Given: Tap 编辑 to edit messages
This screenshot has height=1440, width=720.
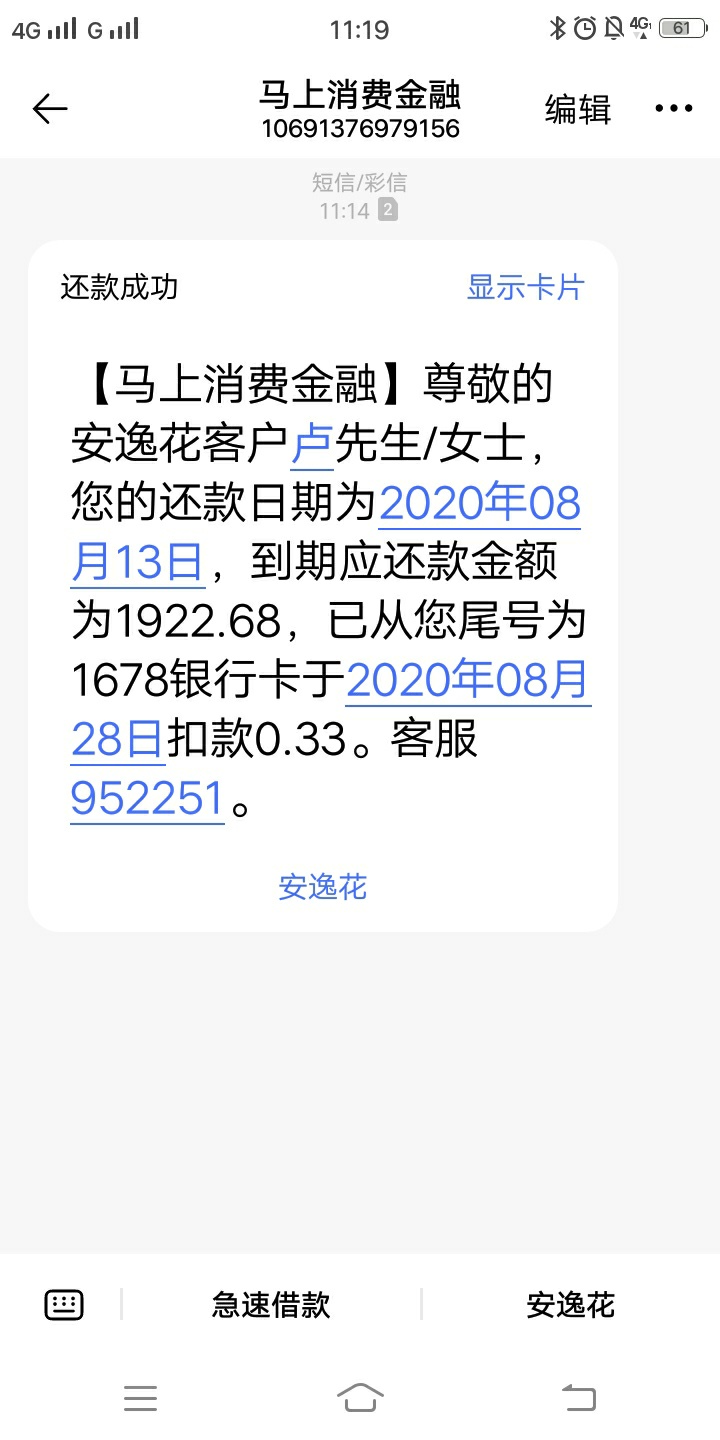Looking at the screenshot, I should tap(578, 108).
